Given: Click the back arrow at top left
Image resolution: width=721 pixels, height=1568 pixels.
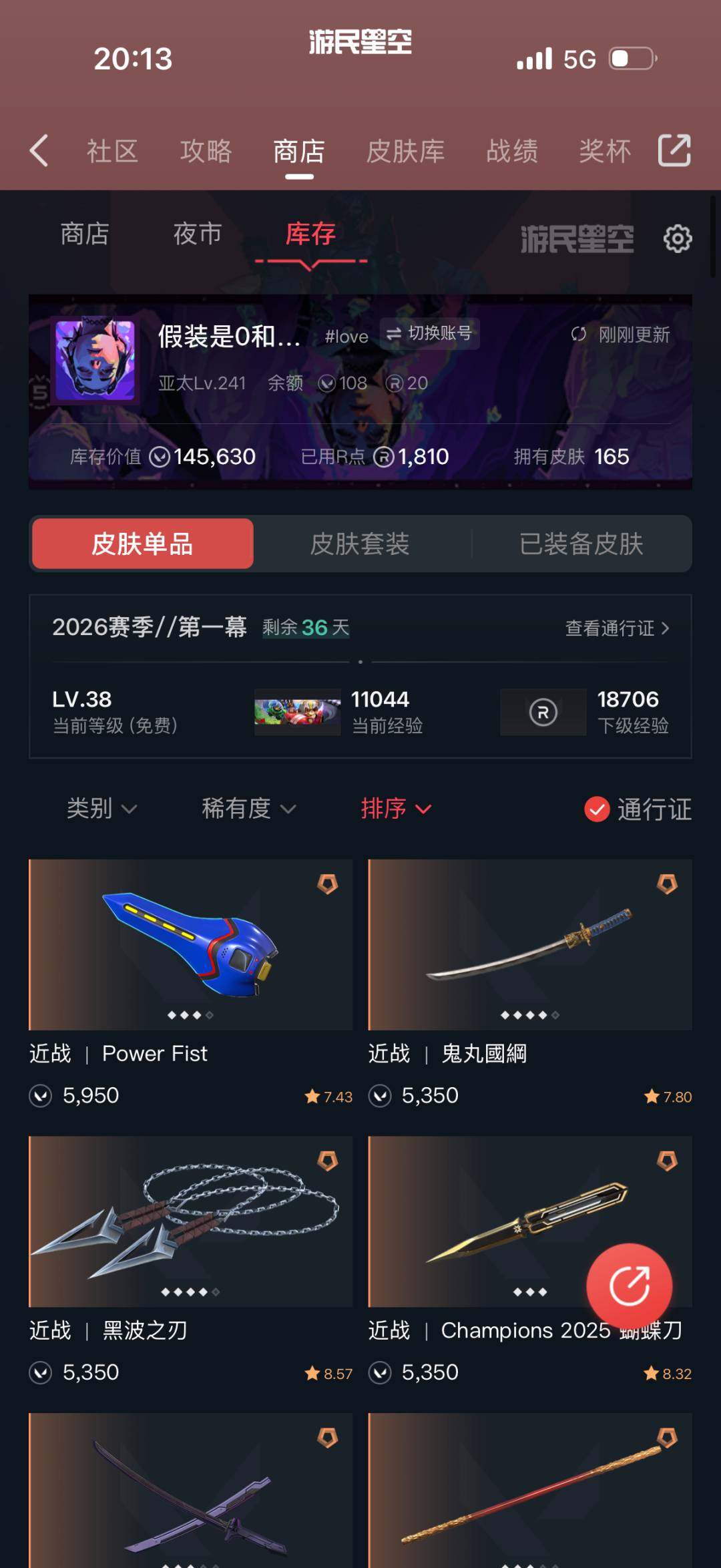Looking at the screenshot, I should pyautogui.click(x=38, y=152).
